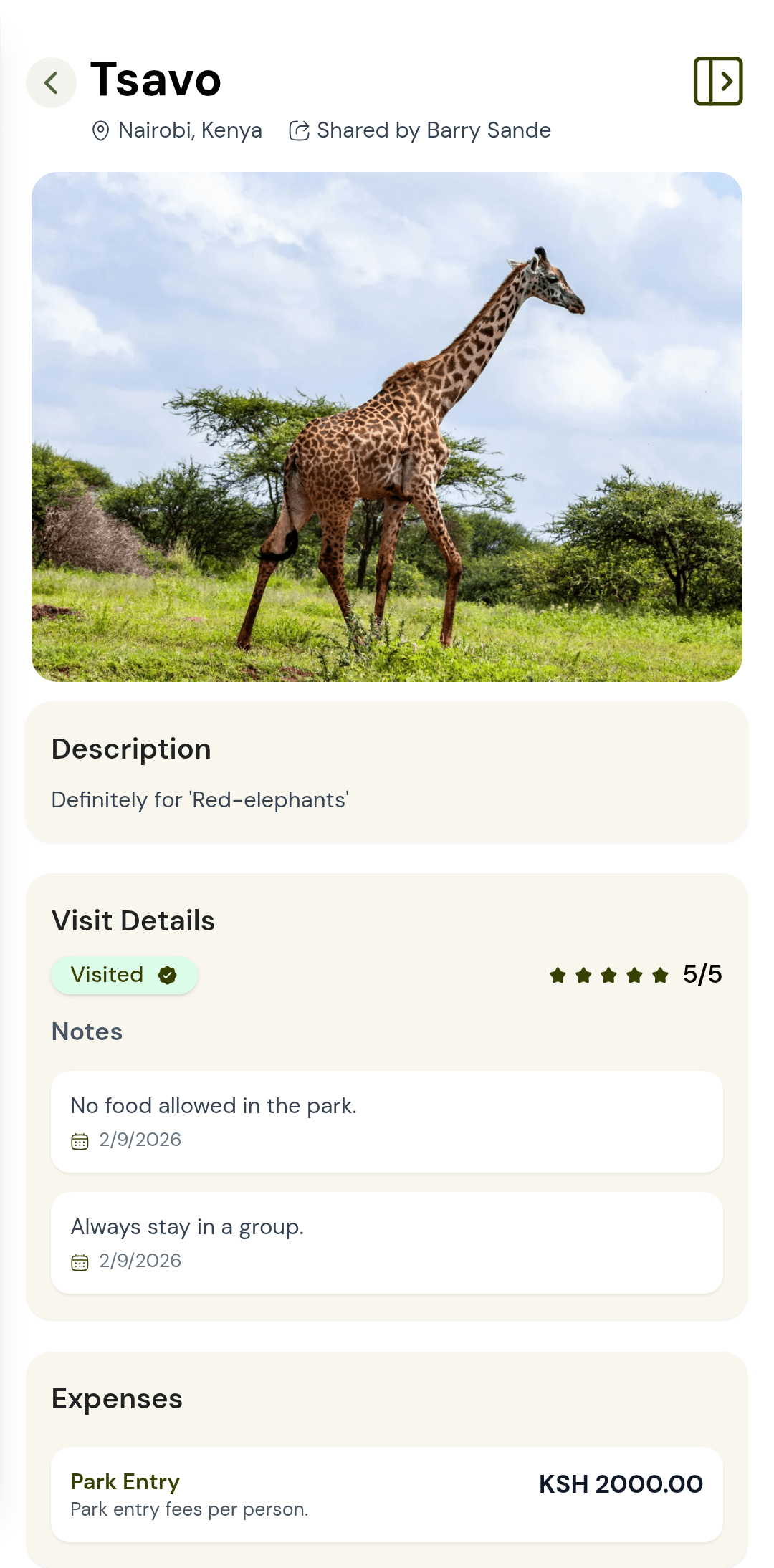Toggle the Visited status badge
Screen dimensions: 774x1568
click(123, 974)
